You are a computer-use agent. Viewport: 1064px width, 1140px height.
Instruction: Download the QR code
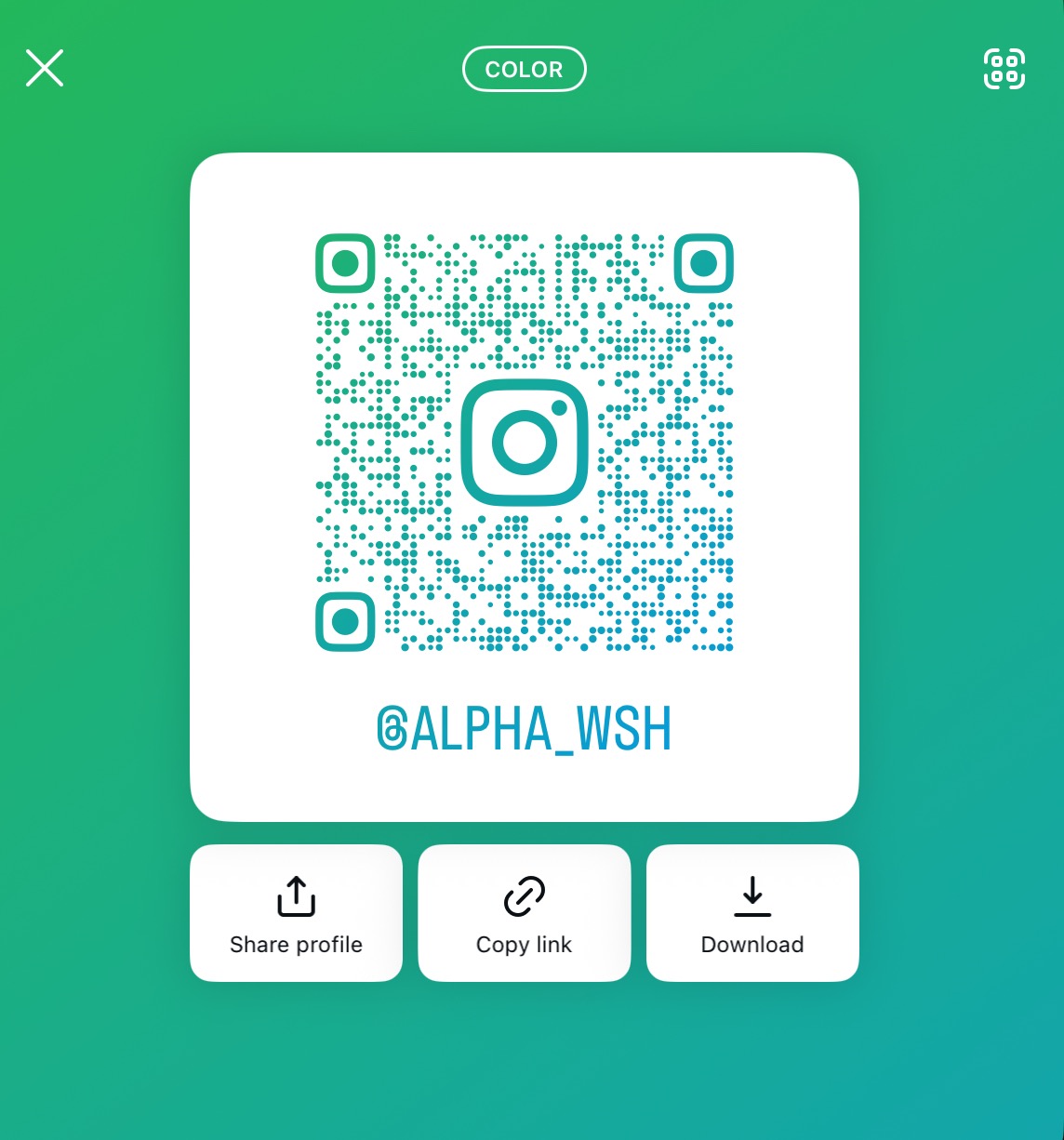[751, 913]
